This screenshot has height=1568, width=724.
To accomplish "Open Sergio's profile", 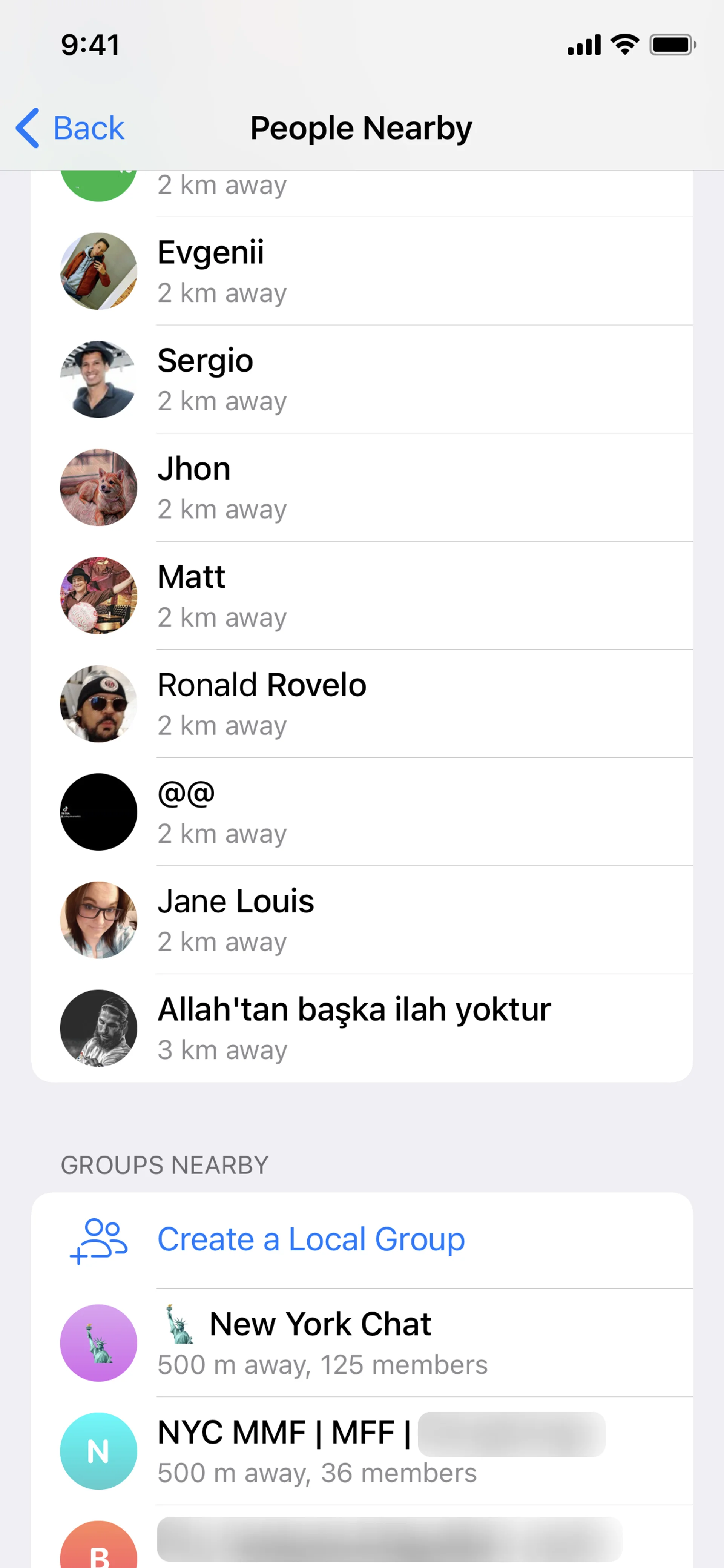I will coord(361,379).
